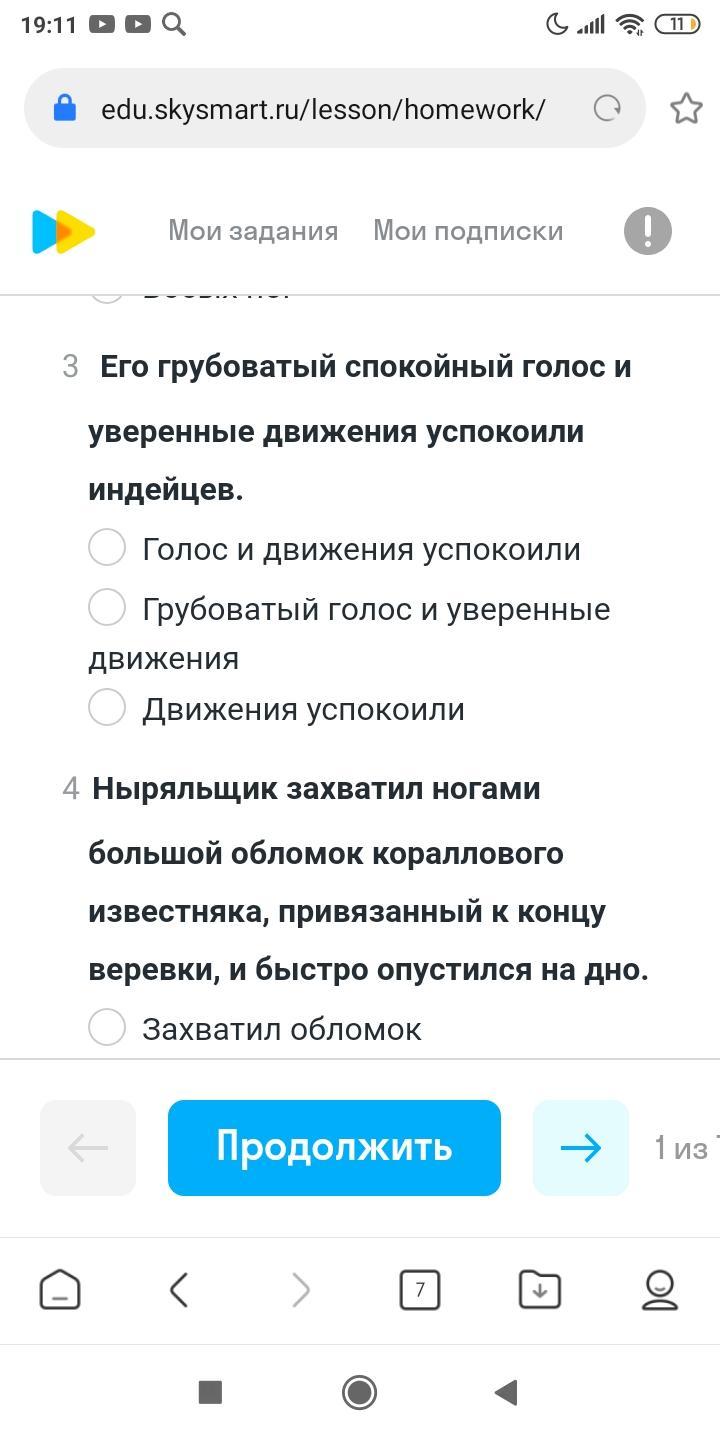Image resolution: width=720 pixels, height=1440 pixels.
Task: Bookmark this page with the star icon
Action: click(x=686, y=108)
